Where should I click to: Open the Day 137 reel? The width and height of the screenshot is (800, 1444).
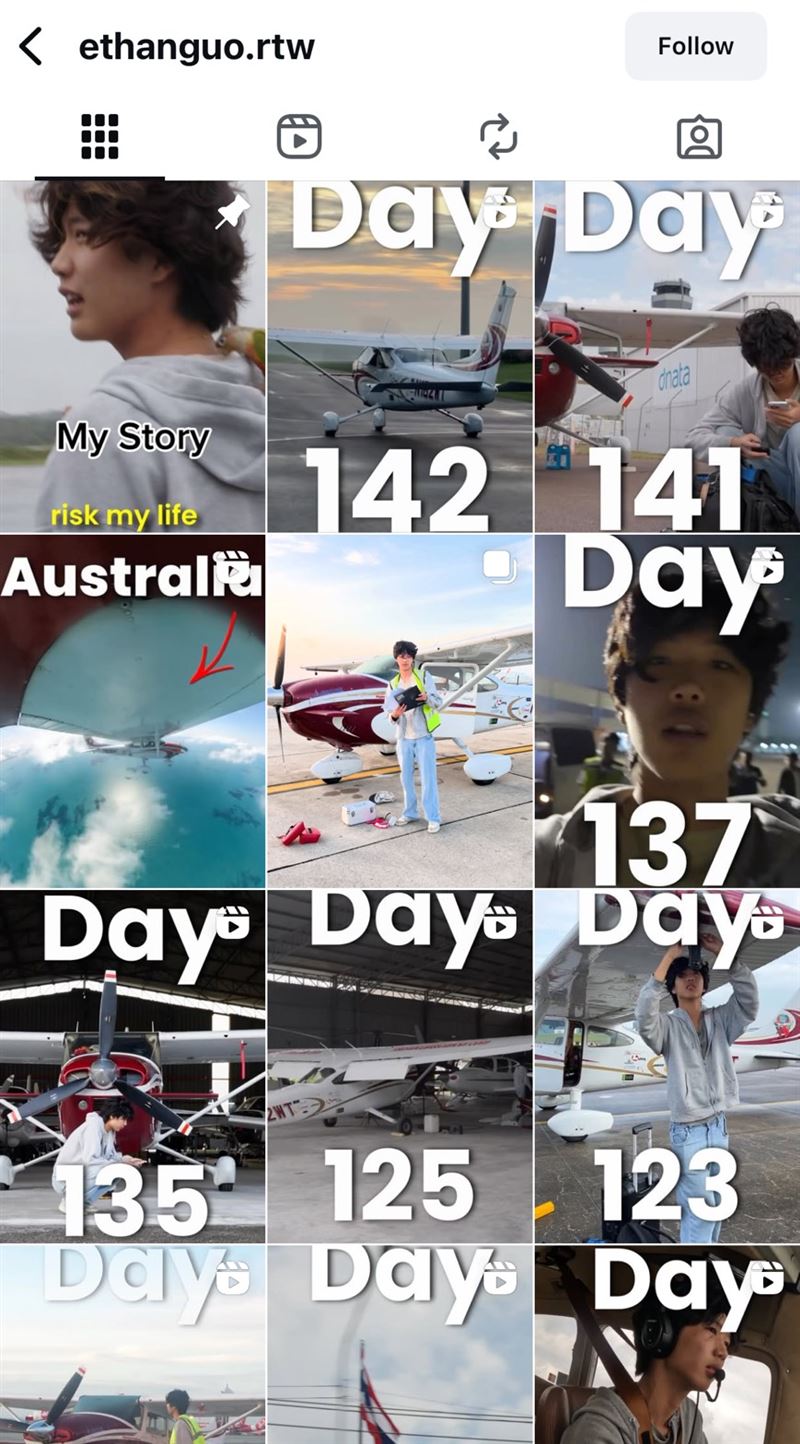coord(667,712)
